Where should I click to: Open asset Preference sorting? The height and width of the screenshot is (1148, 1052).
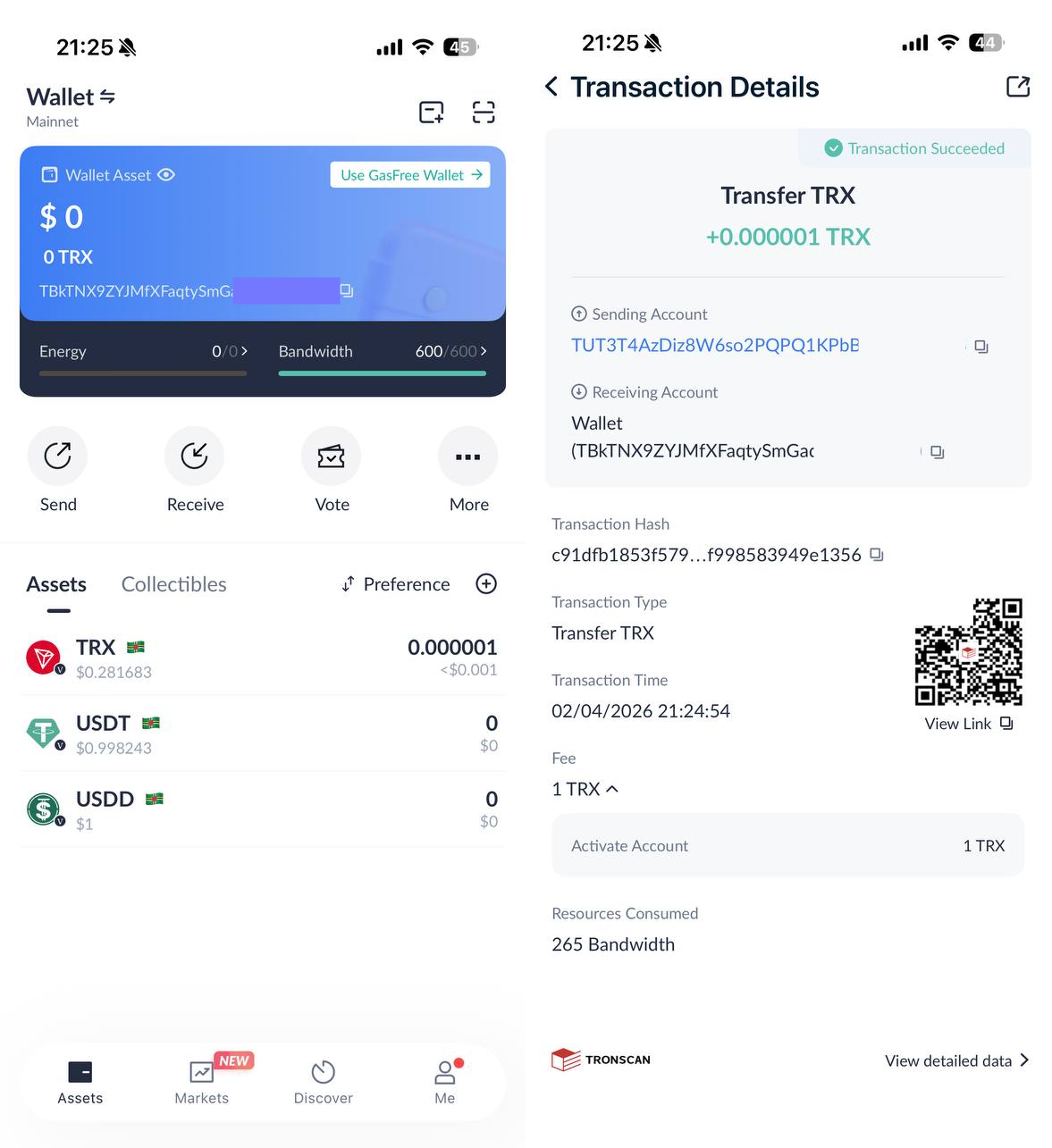[396, 584]
